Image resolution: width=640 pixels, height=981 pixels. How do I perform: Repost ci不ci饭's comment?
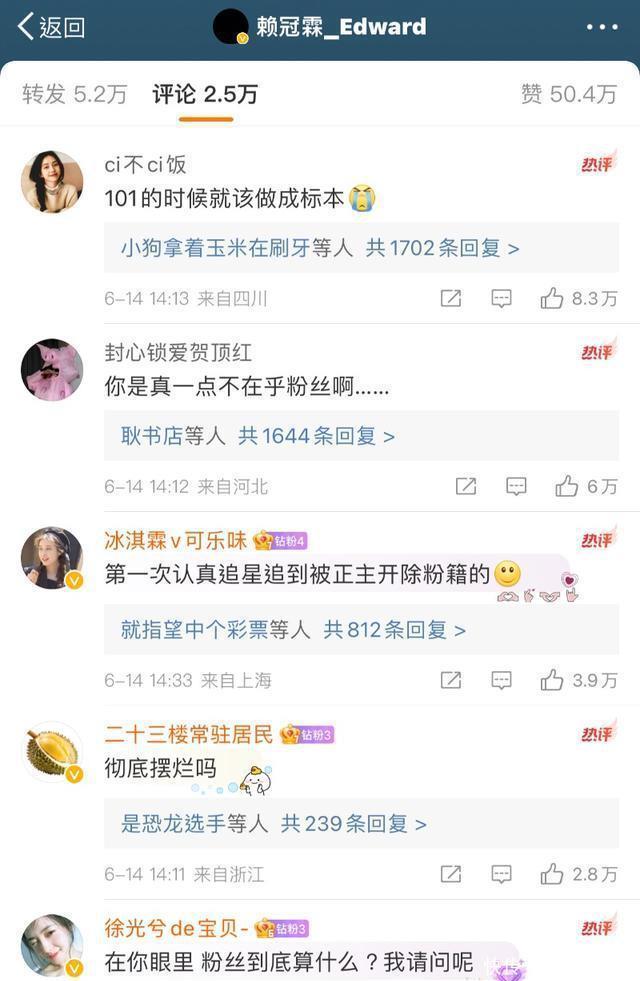[451, 298]
